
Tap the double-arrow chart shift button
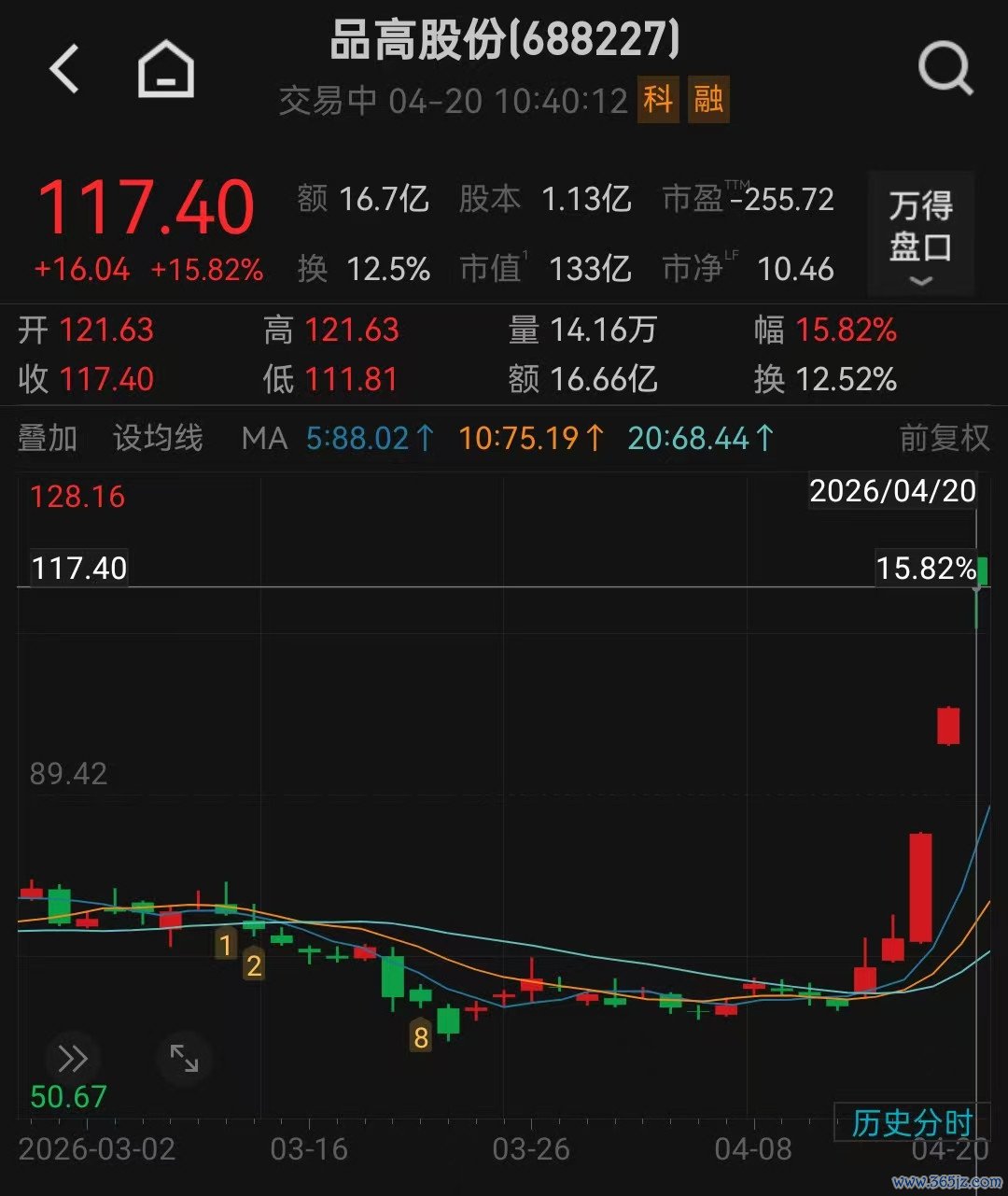[73, 1059]
